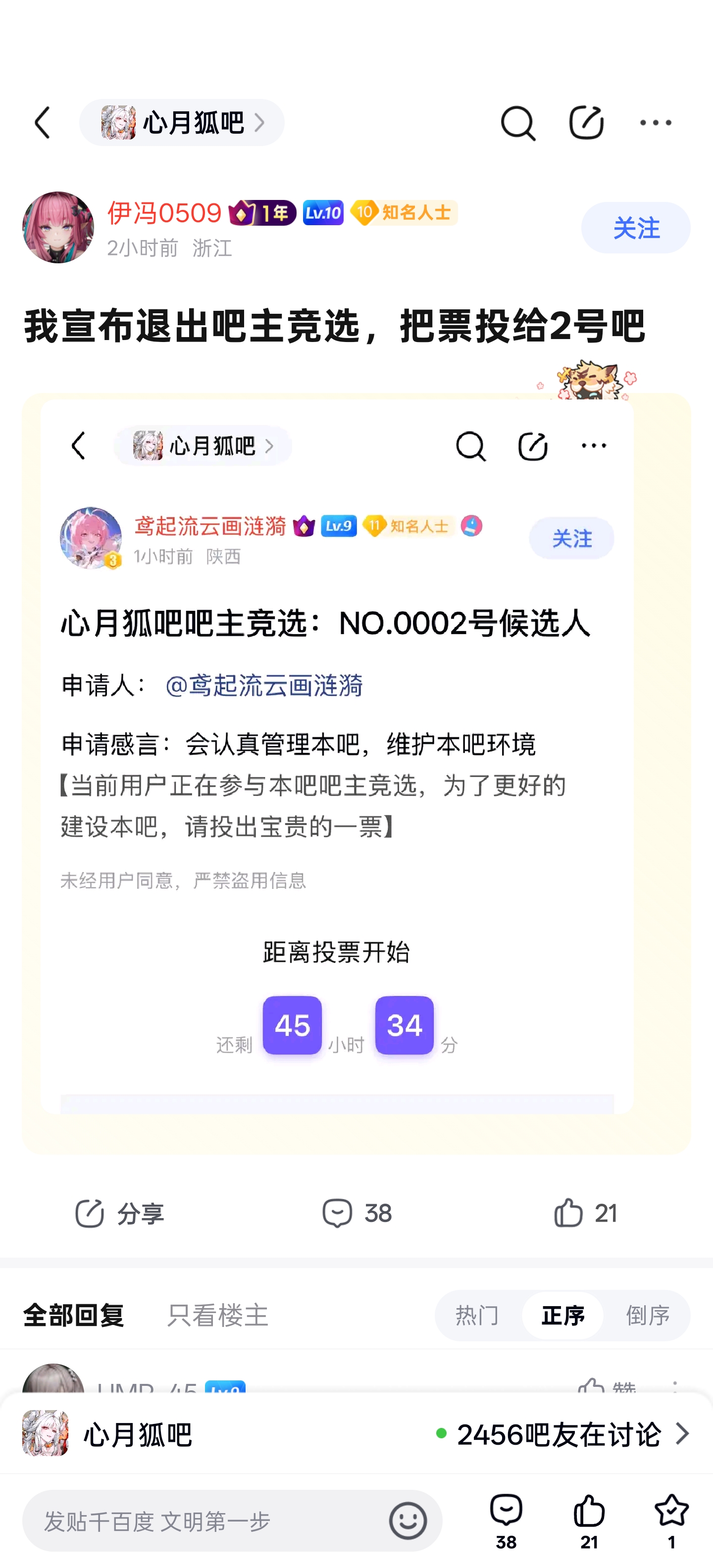
Task: Open the three-dot overflow menu
Action: pyautogui.click(x=656, y=123)
